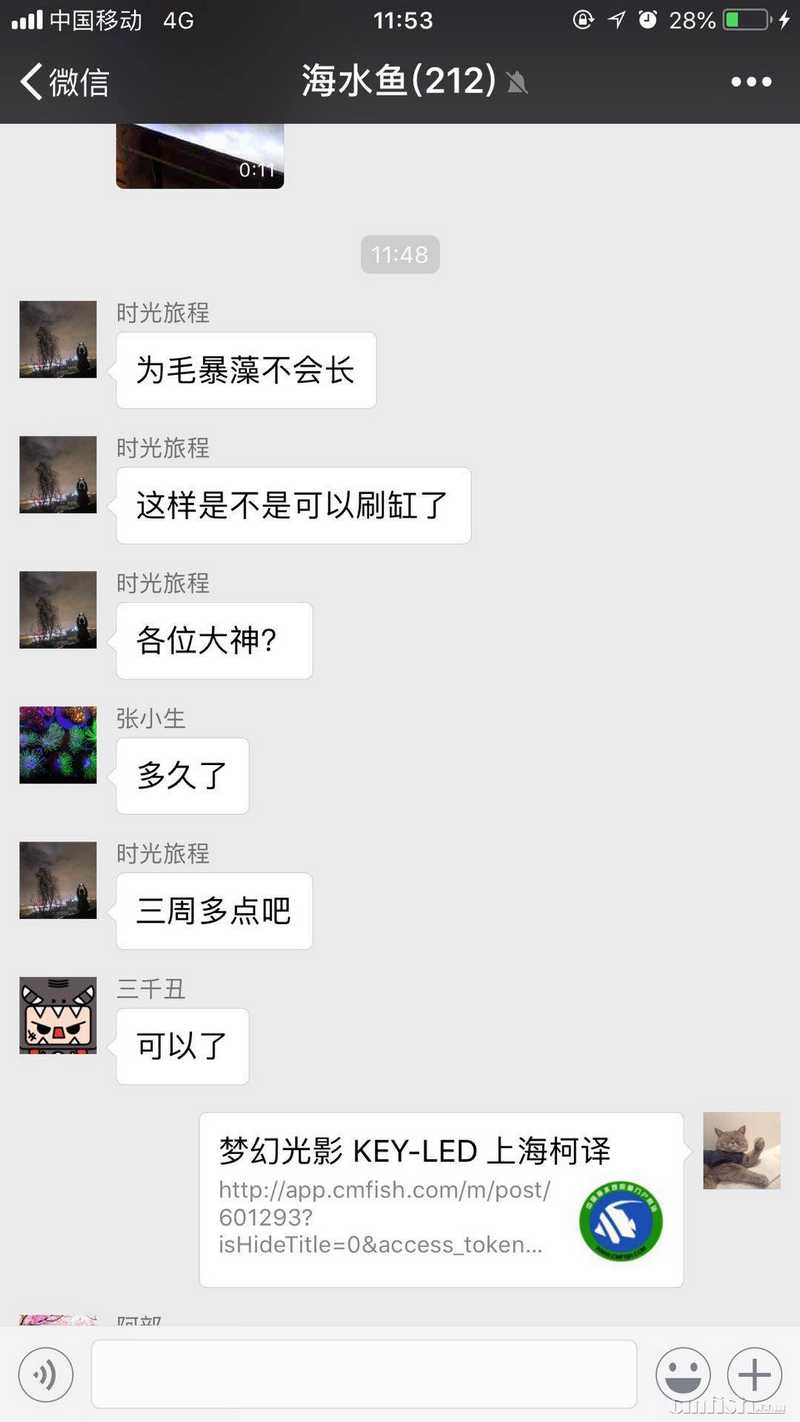Tap the CMfish fish logo on shared link
Screen dimensions: 800x1422
point(621,1222)
